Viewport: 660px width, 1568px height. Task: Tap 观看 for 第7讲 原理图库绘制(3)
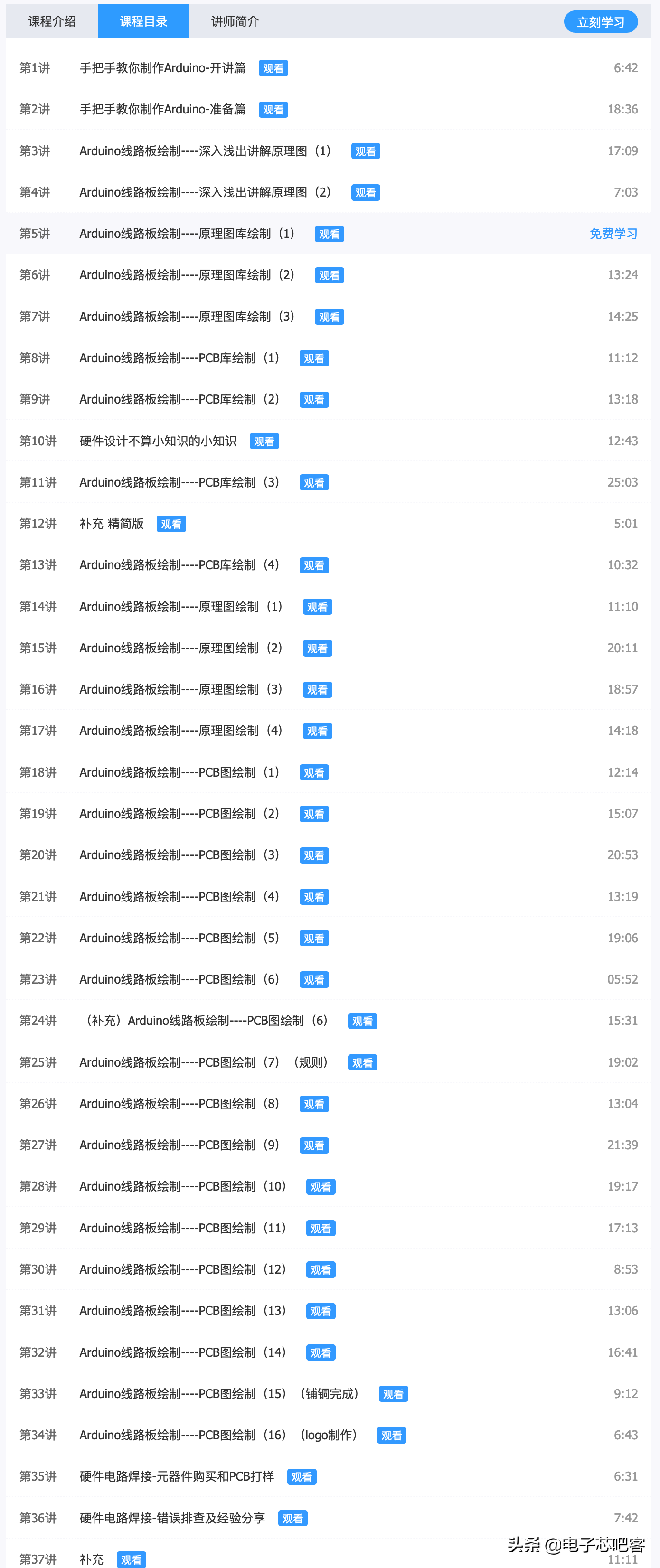click(330, 317)
